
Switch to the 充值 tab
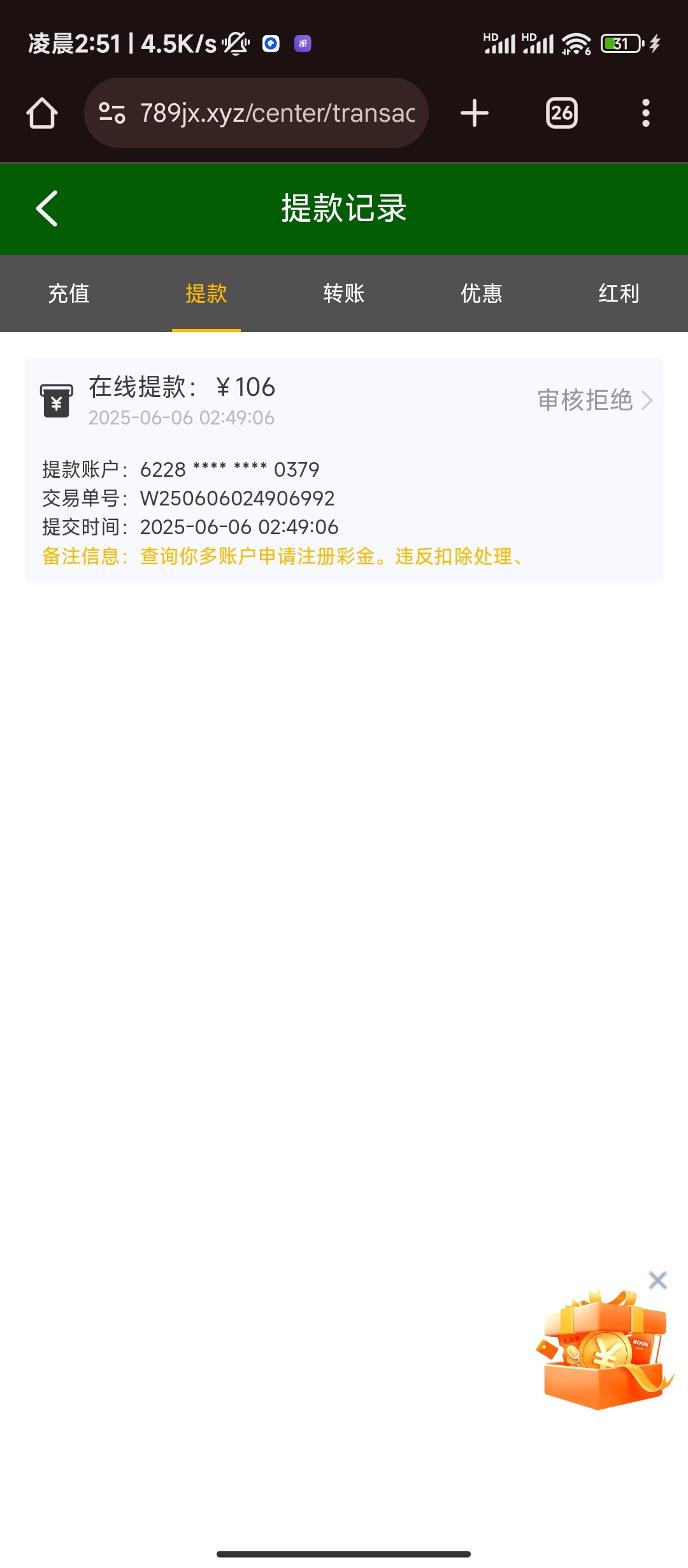[69, 294]
